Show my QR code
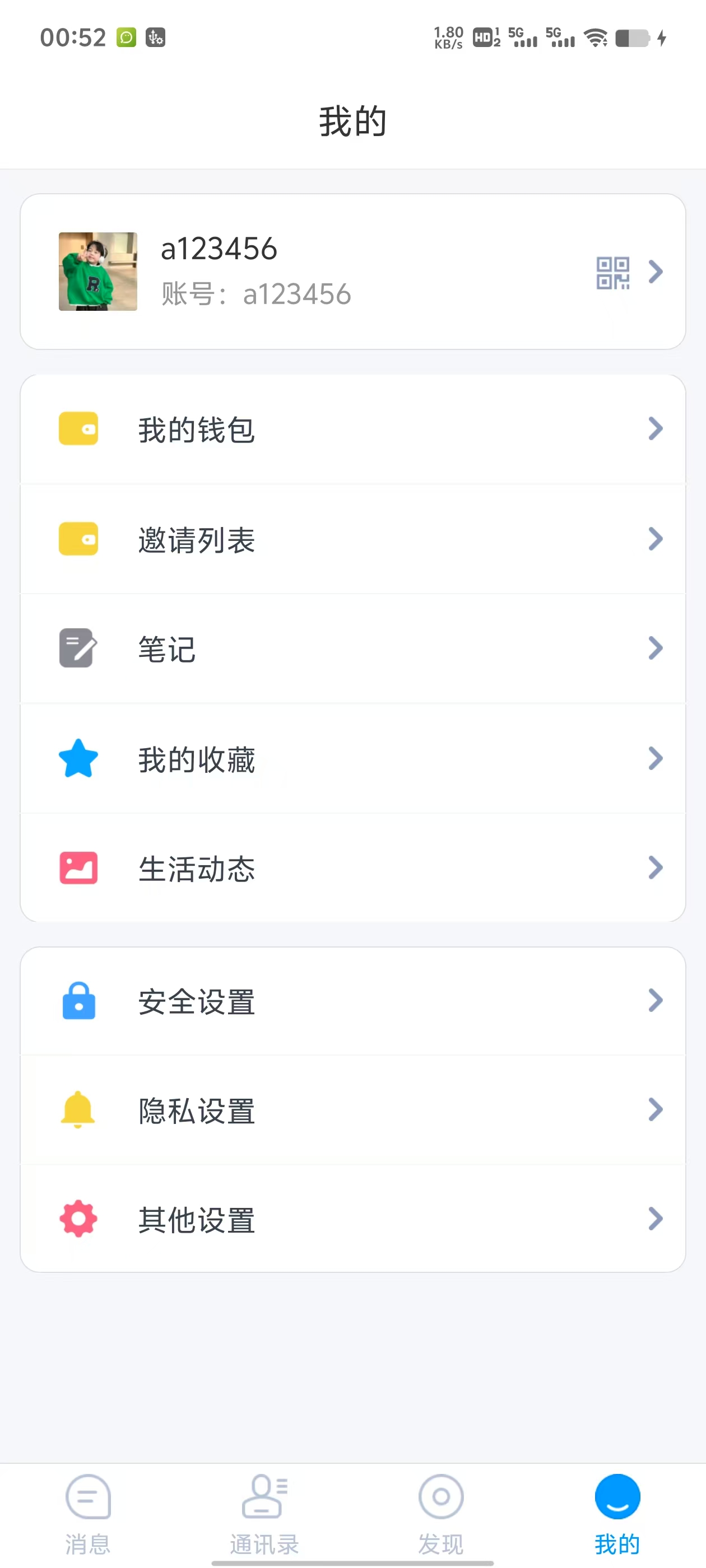 click(x=612, y=273)
